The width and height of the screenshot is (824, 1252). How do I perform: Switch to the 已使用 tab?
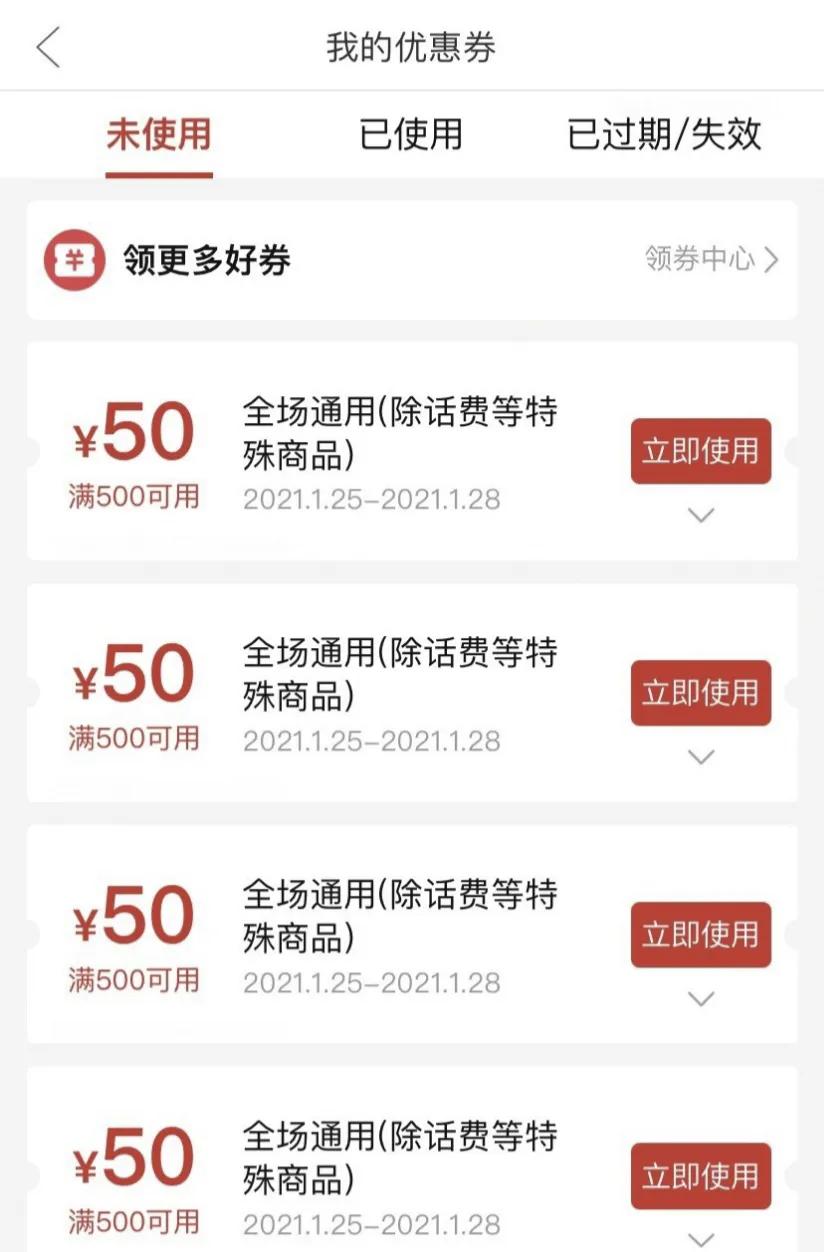coord(409,135)
